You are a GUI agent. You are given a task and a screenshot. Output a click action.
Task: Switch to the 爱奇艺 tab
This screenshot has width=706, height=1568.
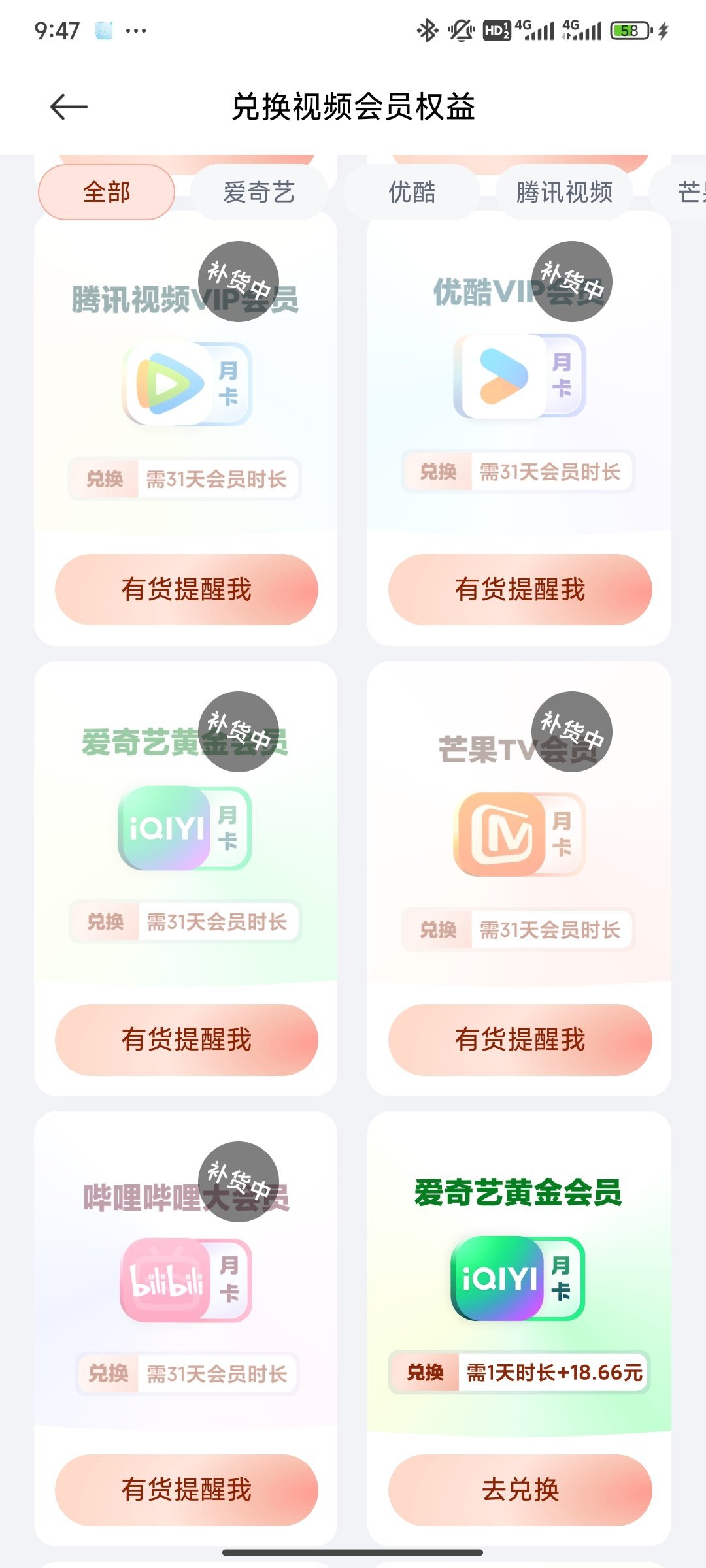259,192
